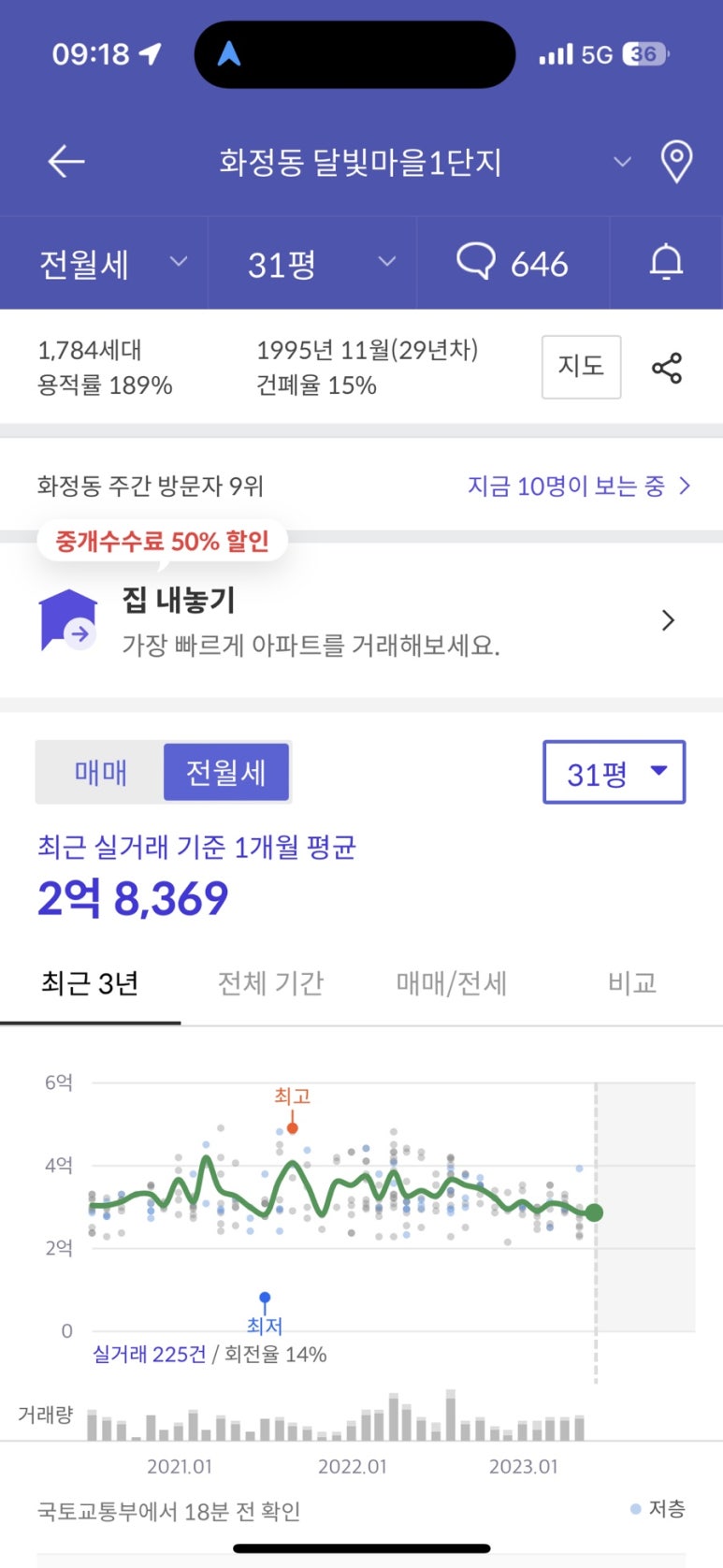Image resolution: width=723 pixels, height=1568 pixels.
Task: Share this apartment complex
Action: [667, 369]
